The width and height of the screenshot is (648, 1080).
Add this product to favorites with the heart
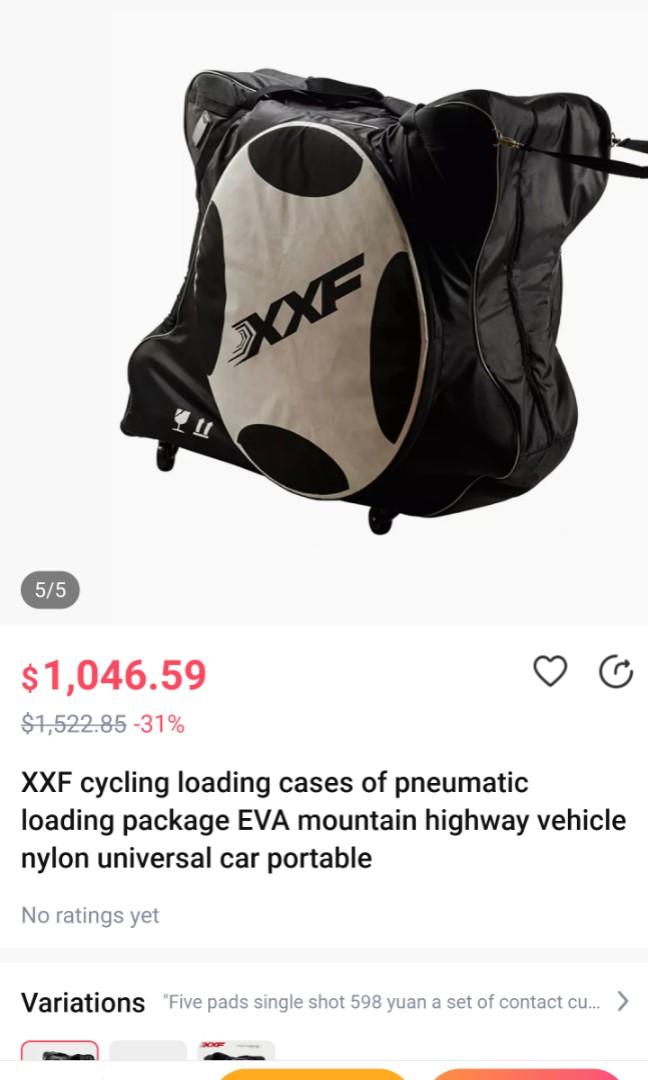(550, 671)
